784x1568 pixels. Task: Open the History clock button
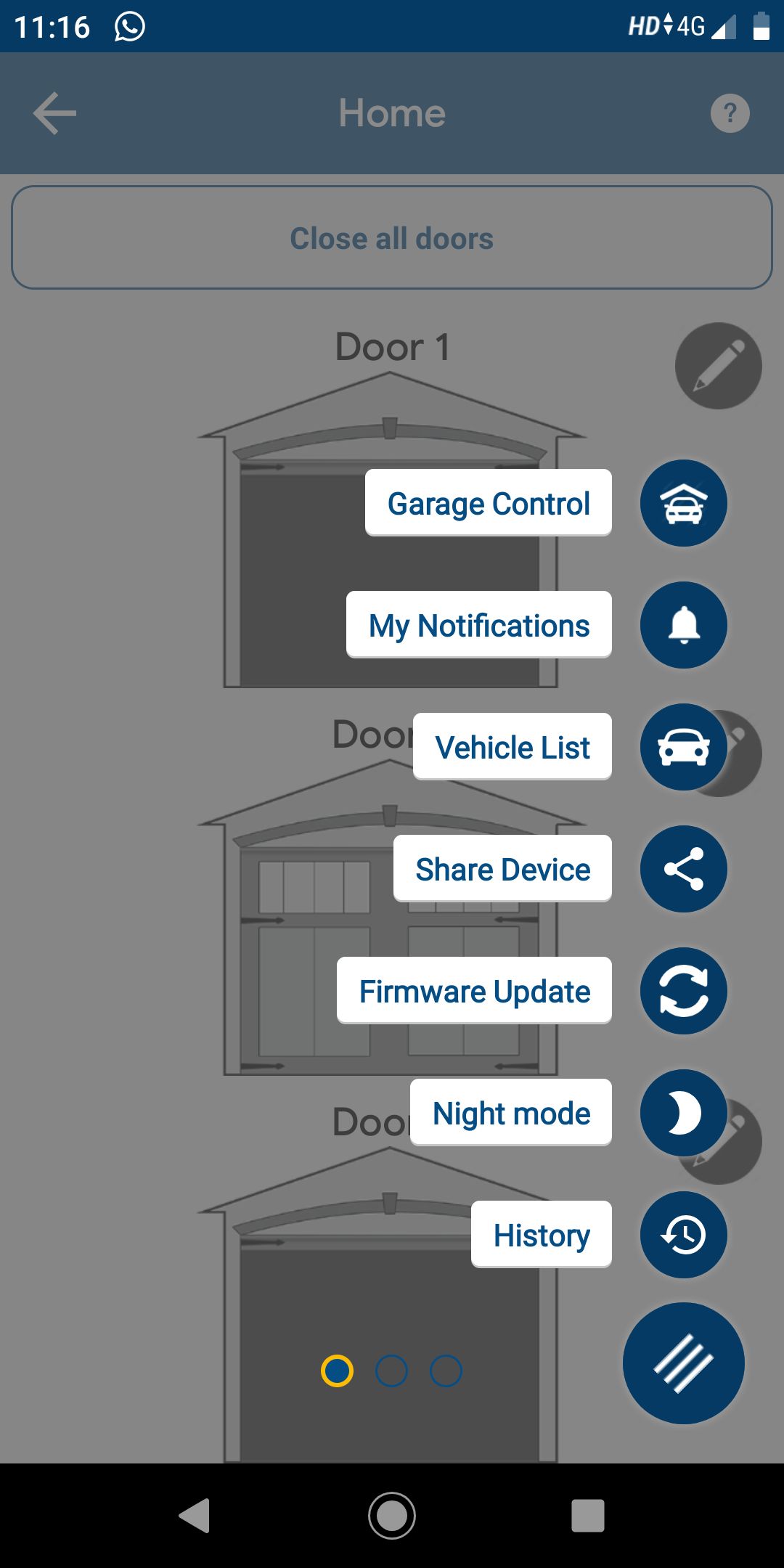683,1235
